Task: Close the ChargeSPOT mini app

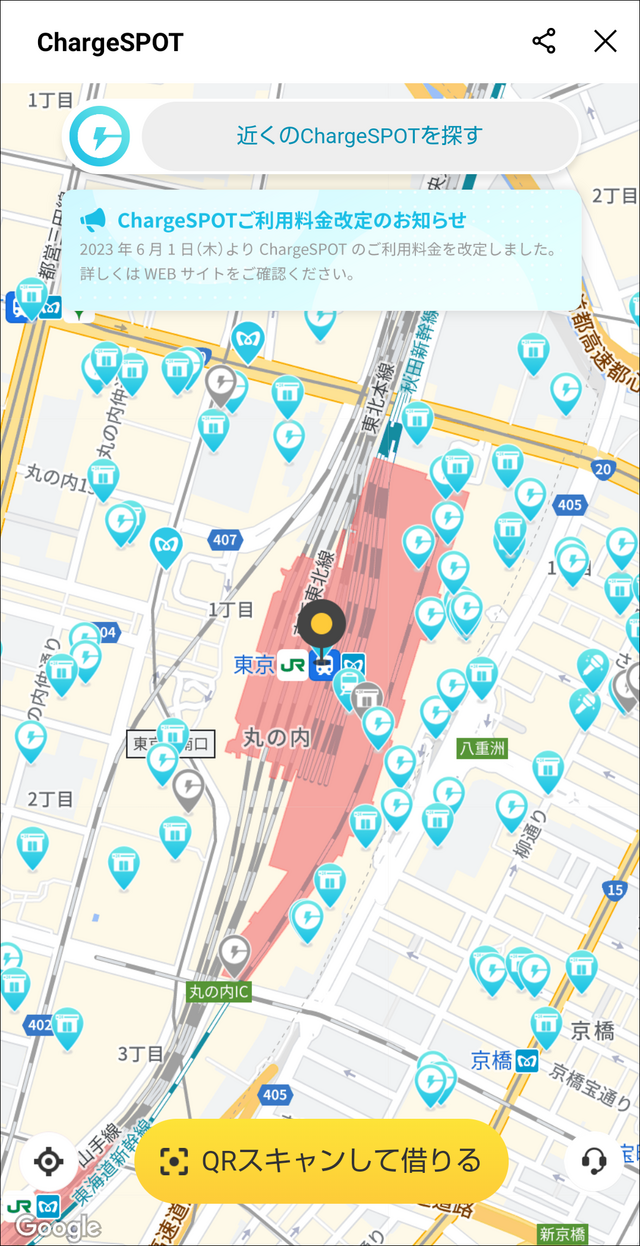Action: tap(605, 41)
